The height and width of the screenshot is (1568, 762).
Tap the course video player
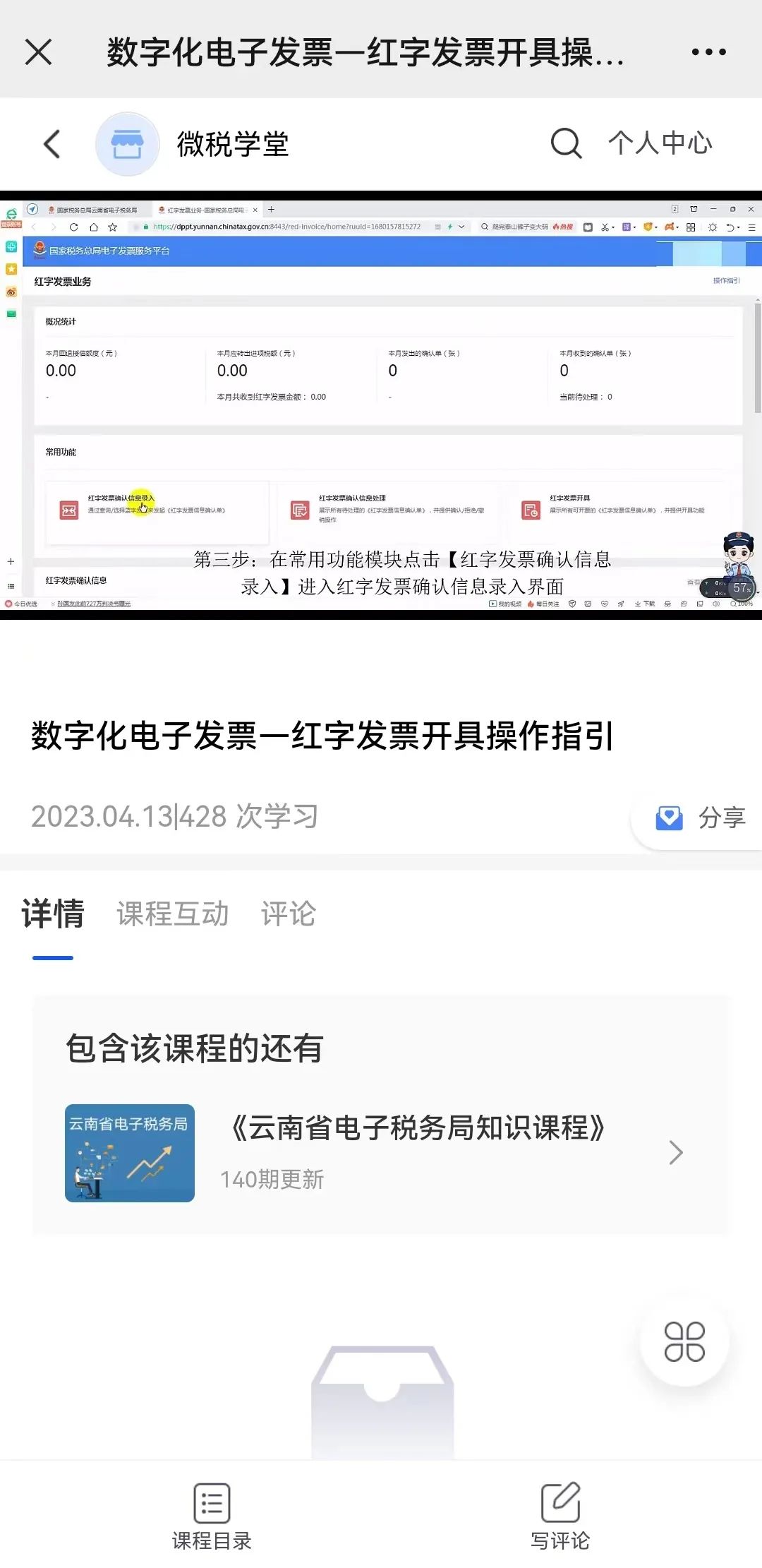381,405
